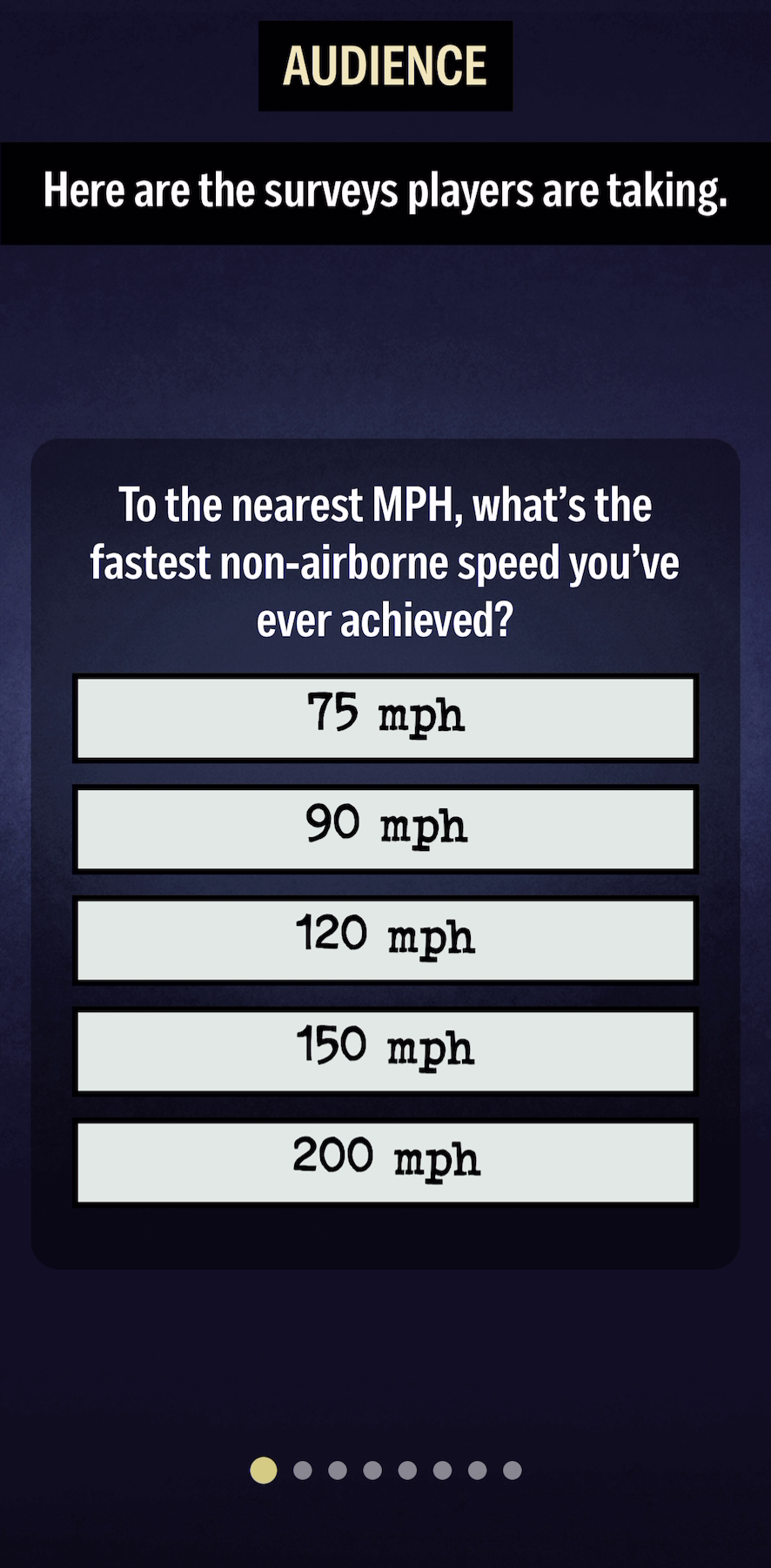Answer with 150 mph

click(385, 1050)
